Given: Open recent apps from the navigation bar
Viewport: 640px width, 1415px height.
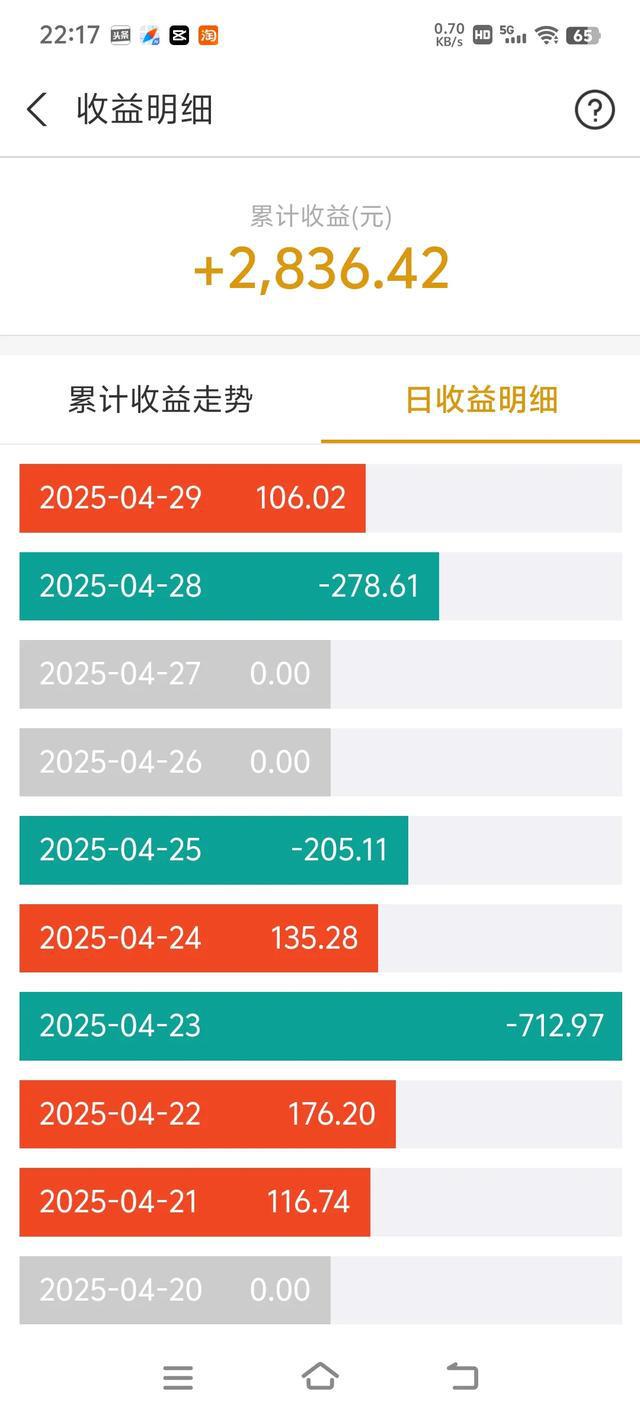Looking at the screenshot, I should point(178,1378).
